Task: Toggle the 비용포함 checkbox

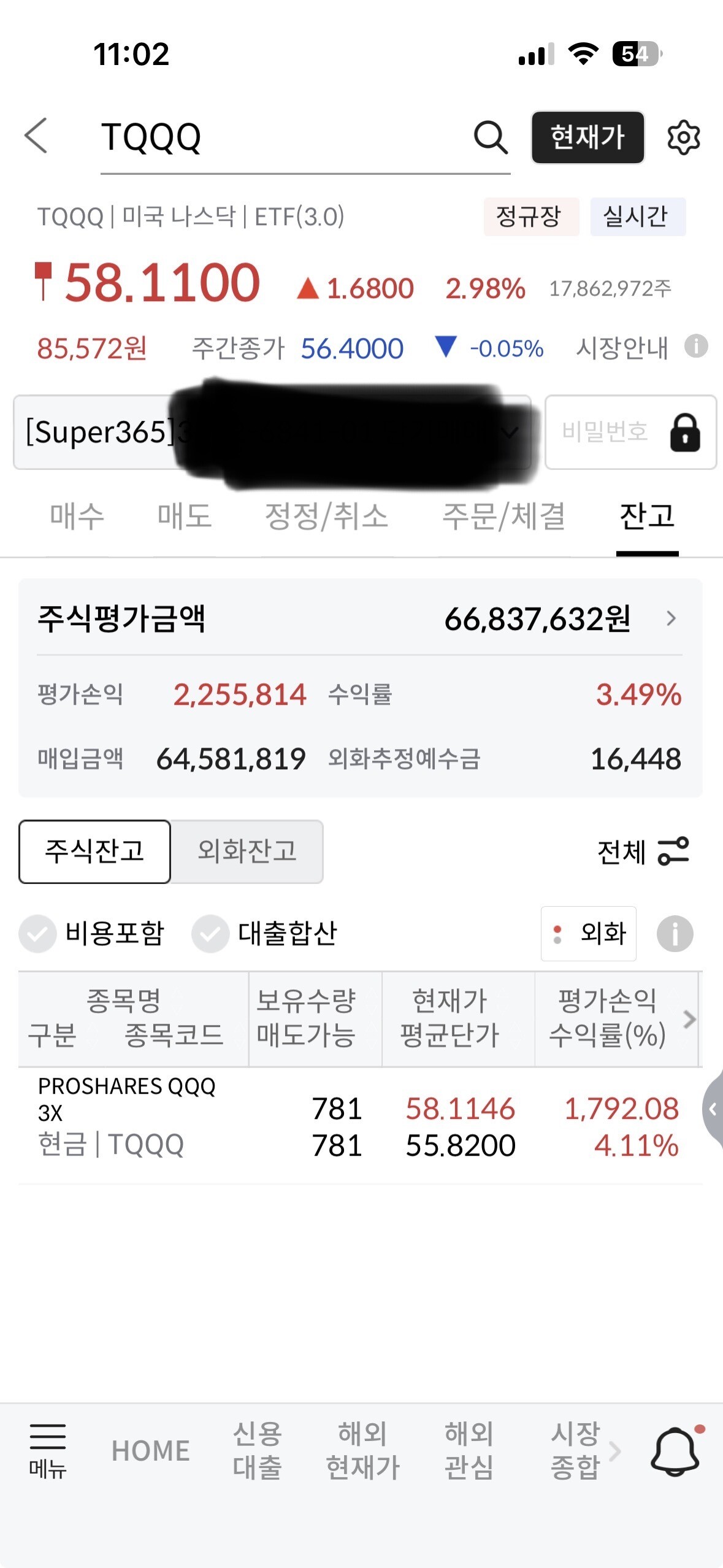Action: click(x=91, y=933)
